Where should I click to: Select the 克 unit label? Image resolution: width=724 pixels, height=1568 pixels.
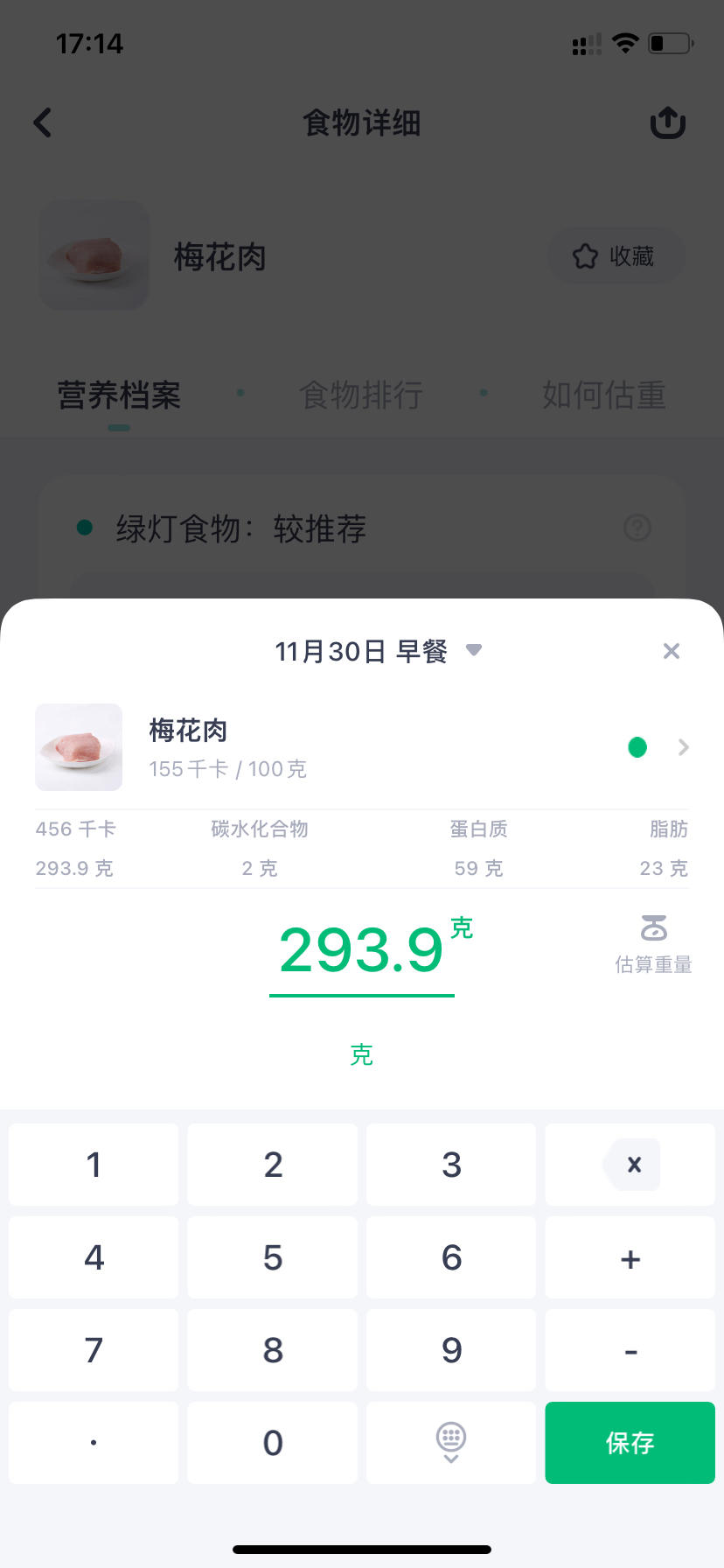[361, 1055]
